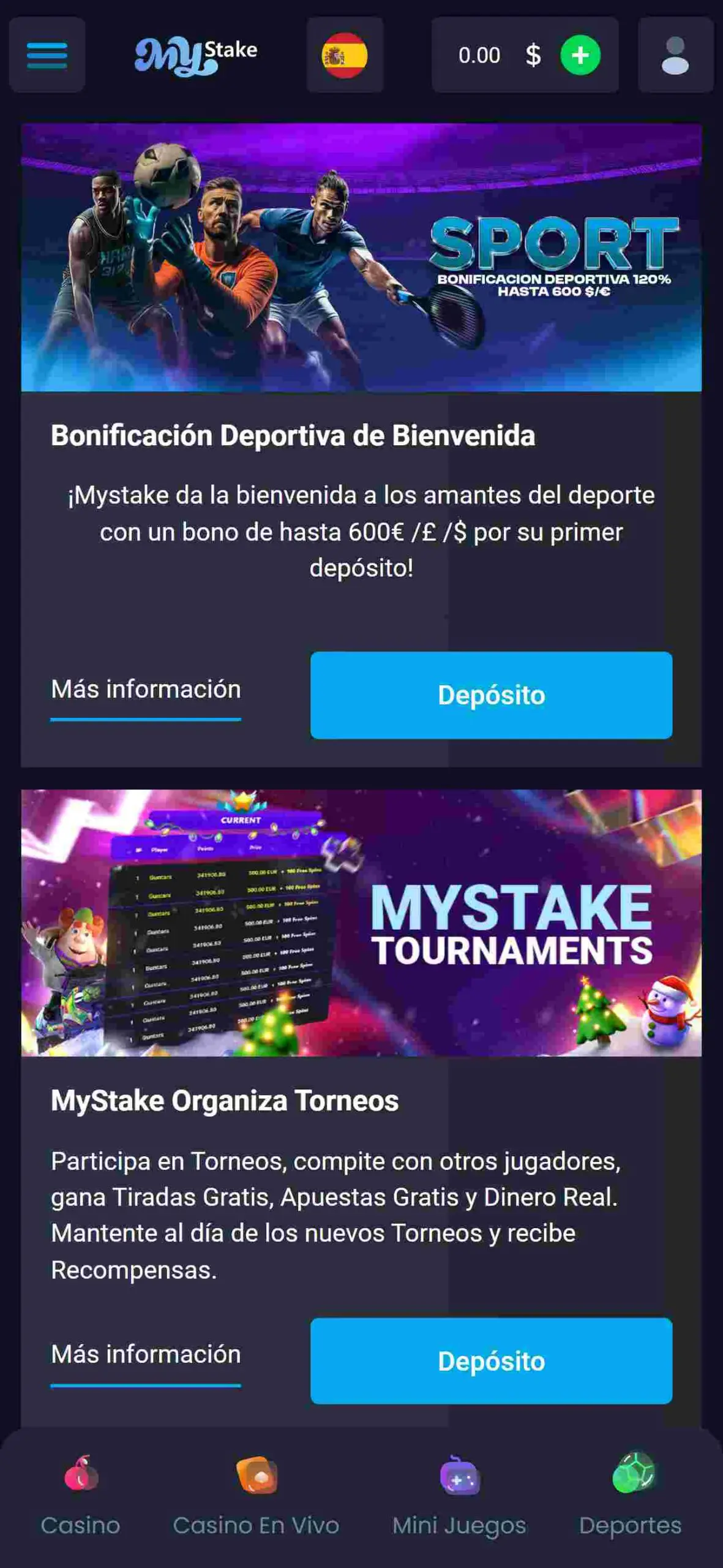This screenshot has height=1568, width=723.
Task: Open your user profile
Action: (676, 55)
